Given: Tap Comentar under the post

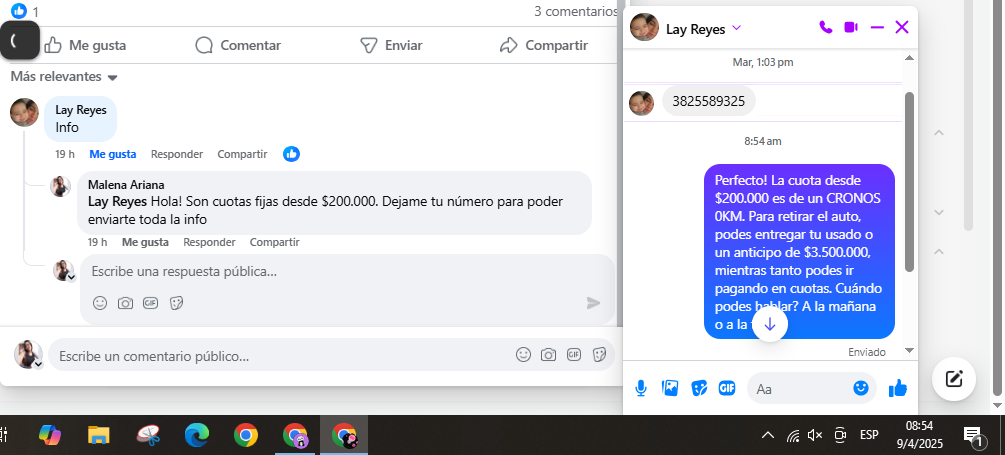Looking at the screenshot, I should click(238, 45).
